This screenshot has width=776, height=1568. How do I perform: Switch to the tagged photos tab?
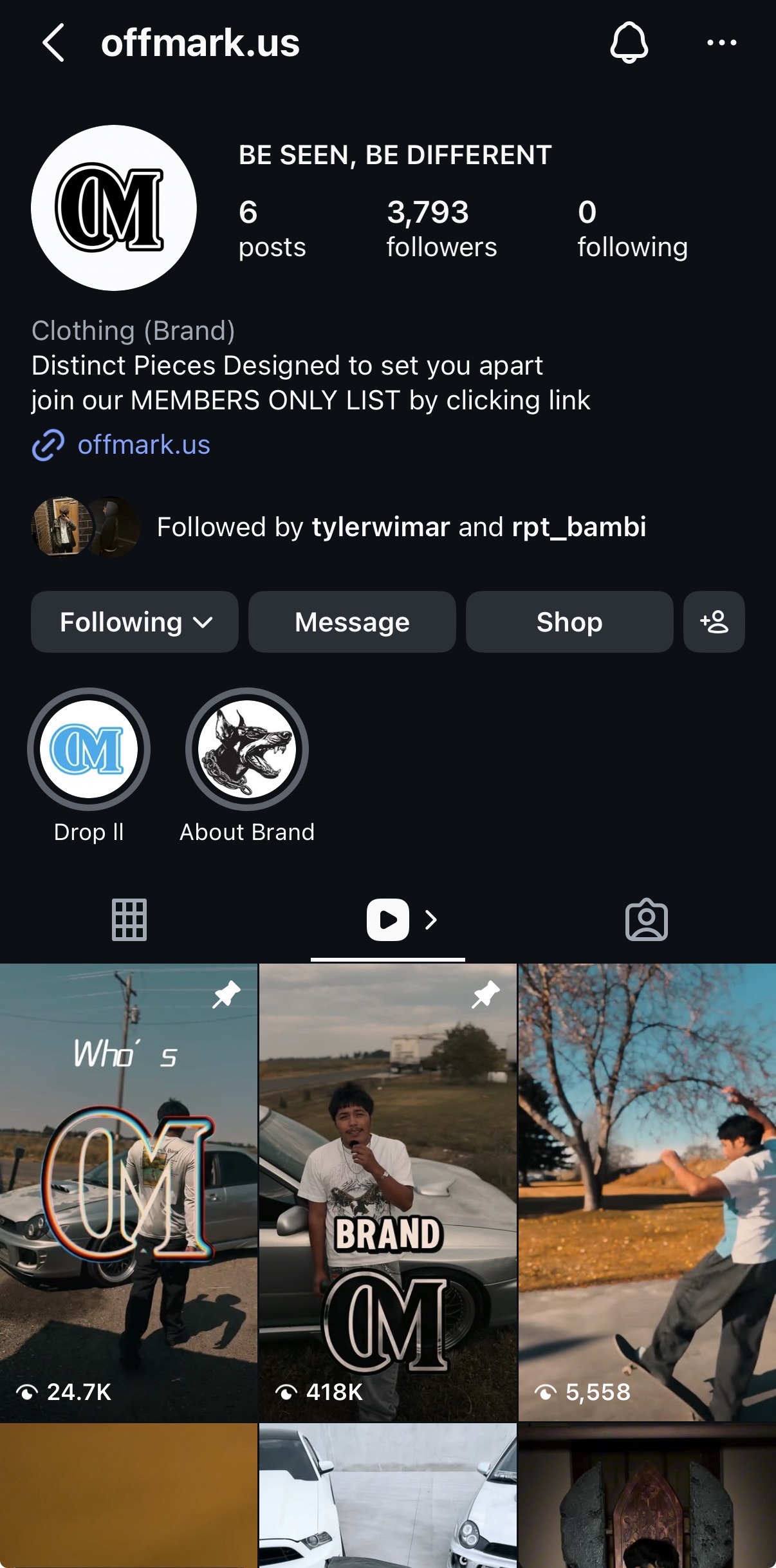(x=646, y=919)
